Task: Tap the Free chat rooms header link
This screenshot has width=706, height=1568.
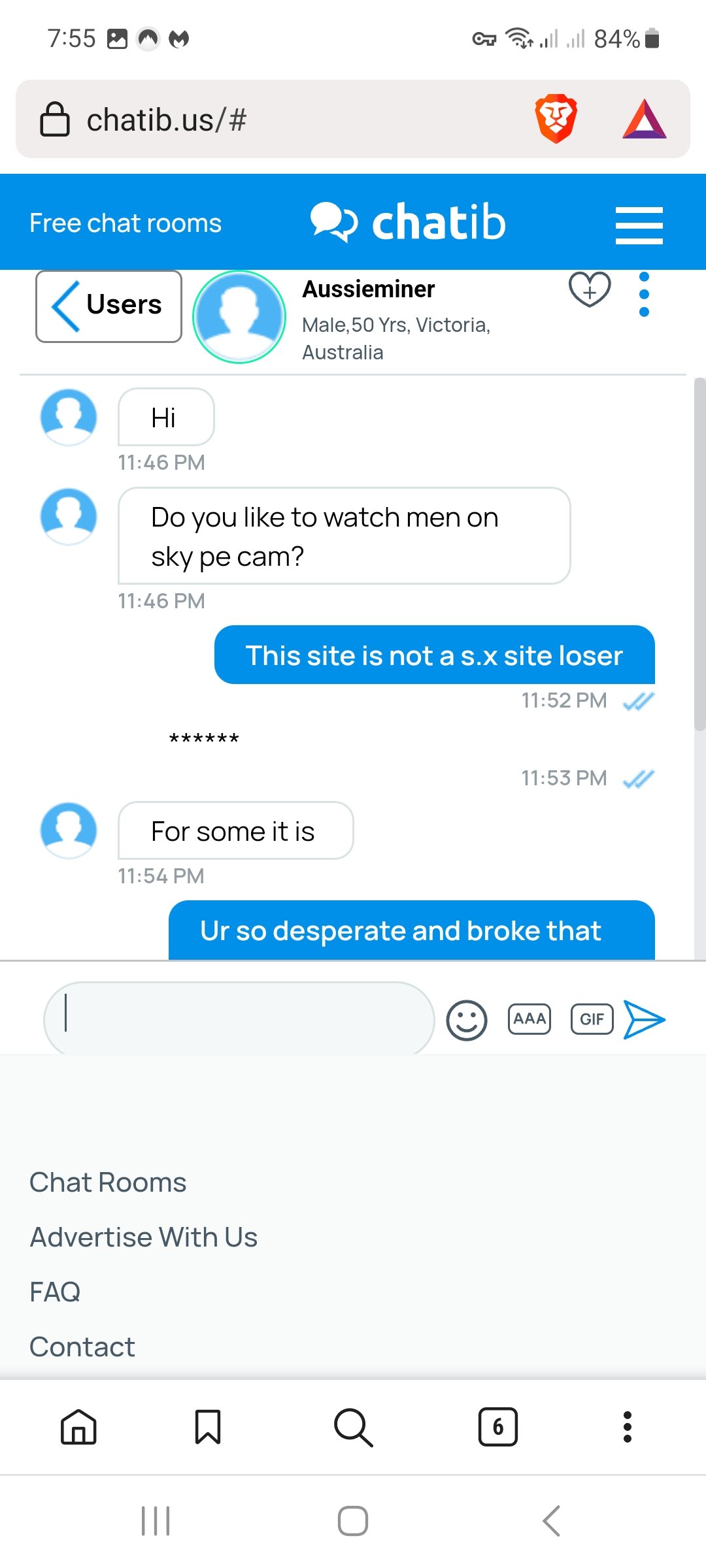Action: pos(126,223)
